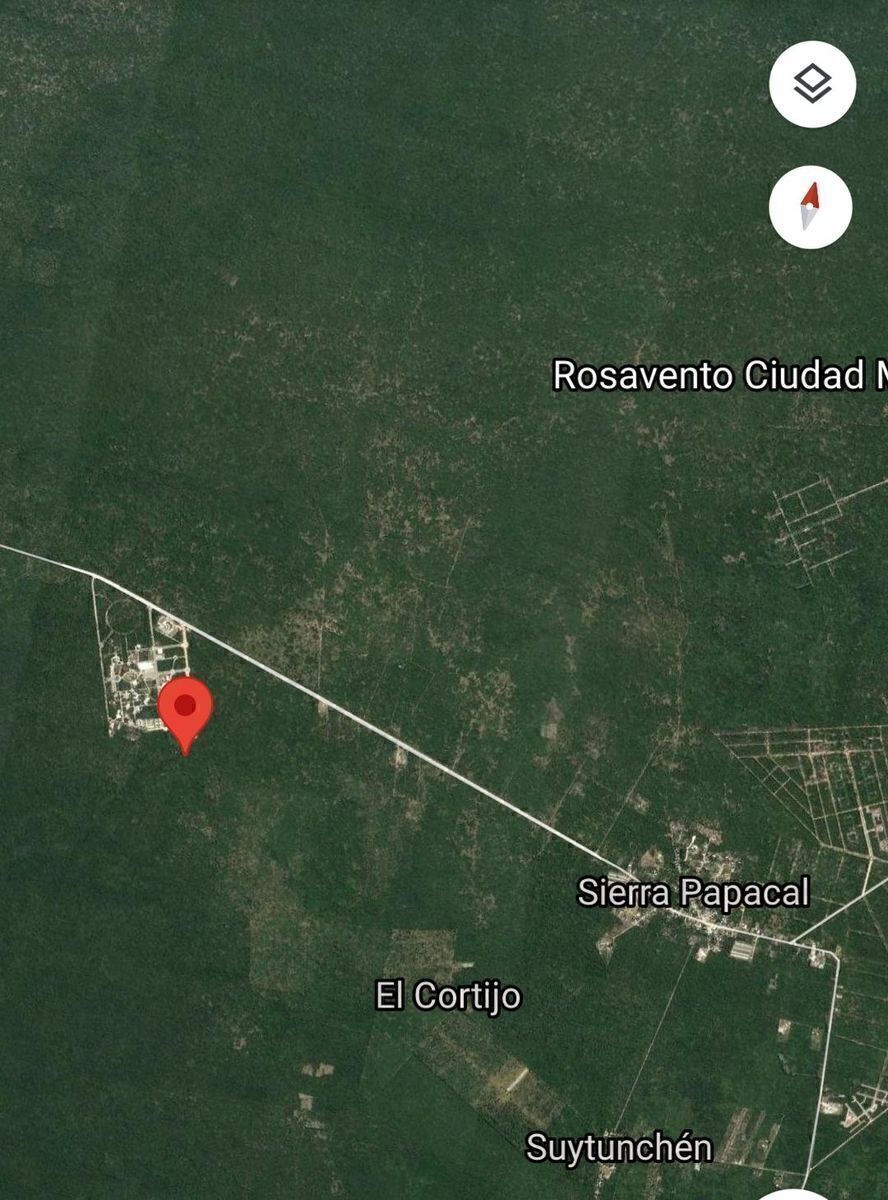Open the map layers button
888x1200 pixels.
click(812, 84)
